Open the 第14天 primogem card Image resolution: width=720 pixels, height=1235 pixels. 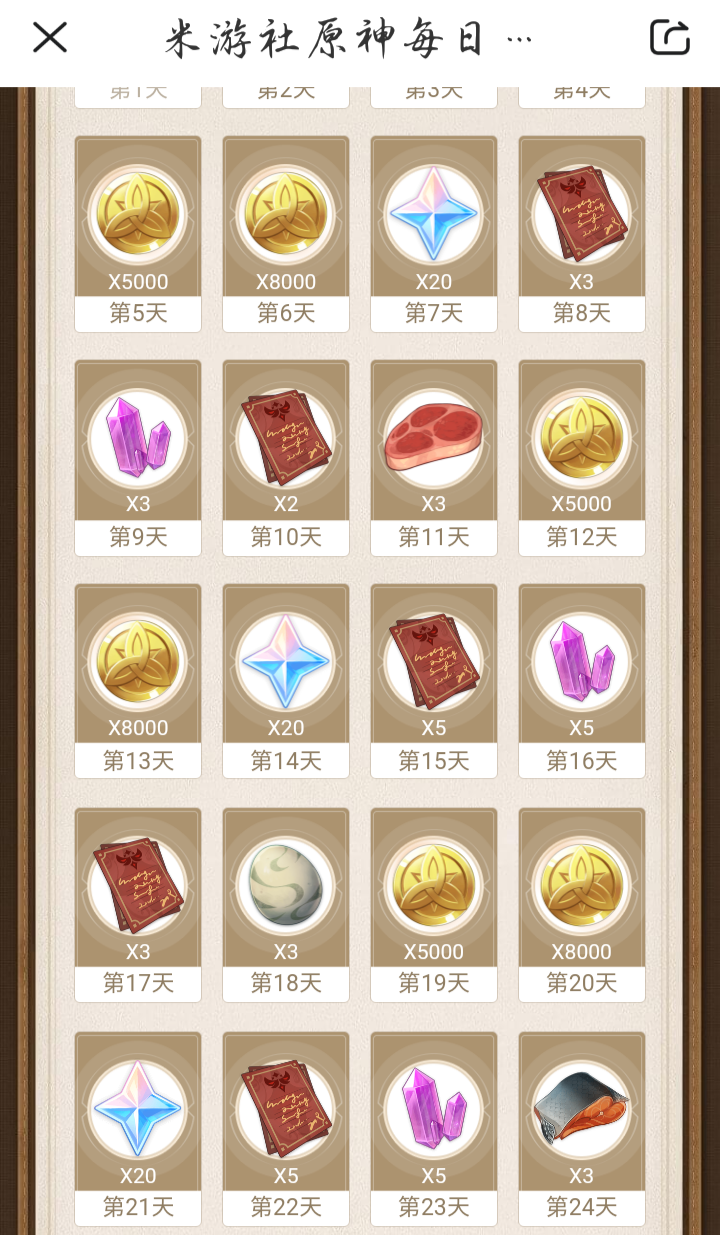[x=286, y=681]
